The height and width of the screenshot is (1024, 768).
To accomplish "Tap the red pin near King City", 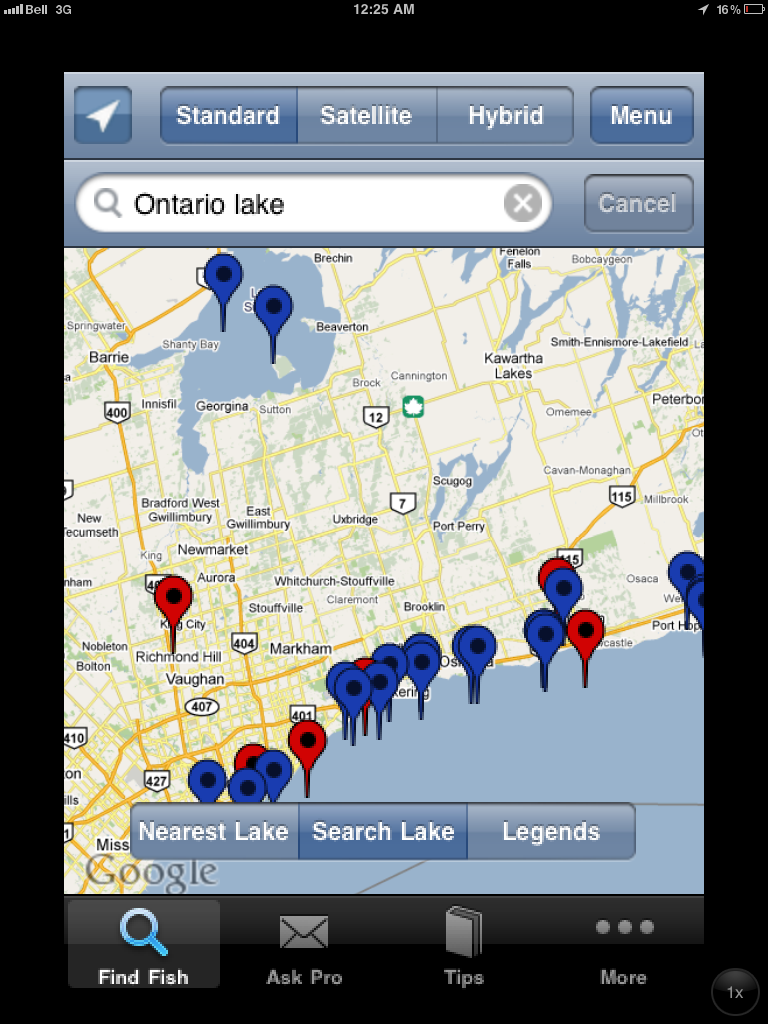I will (x=173, y=596).
